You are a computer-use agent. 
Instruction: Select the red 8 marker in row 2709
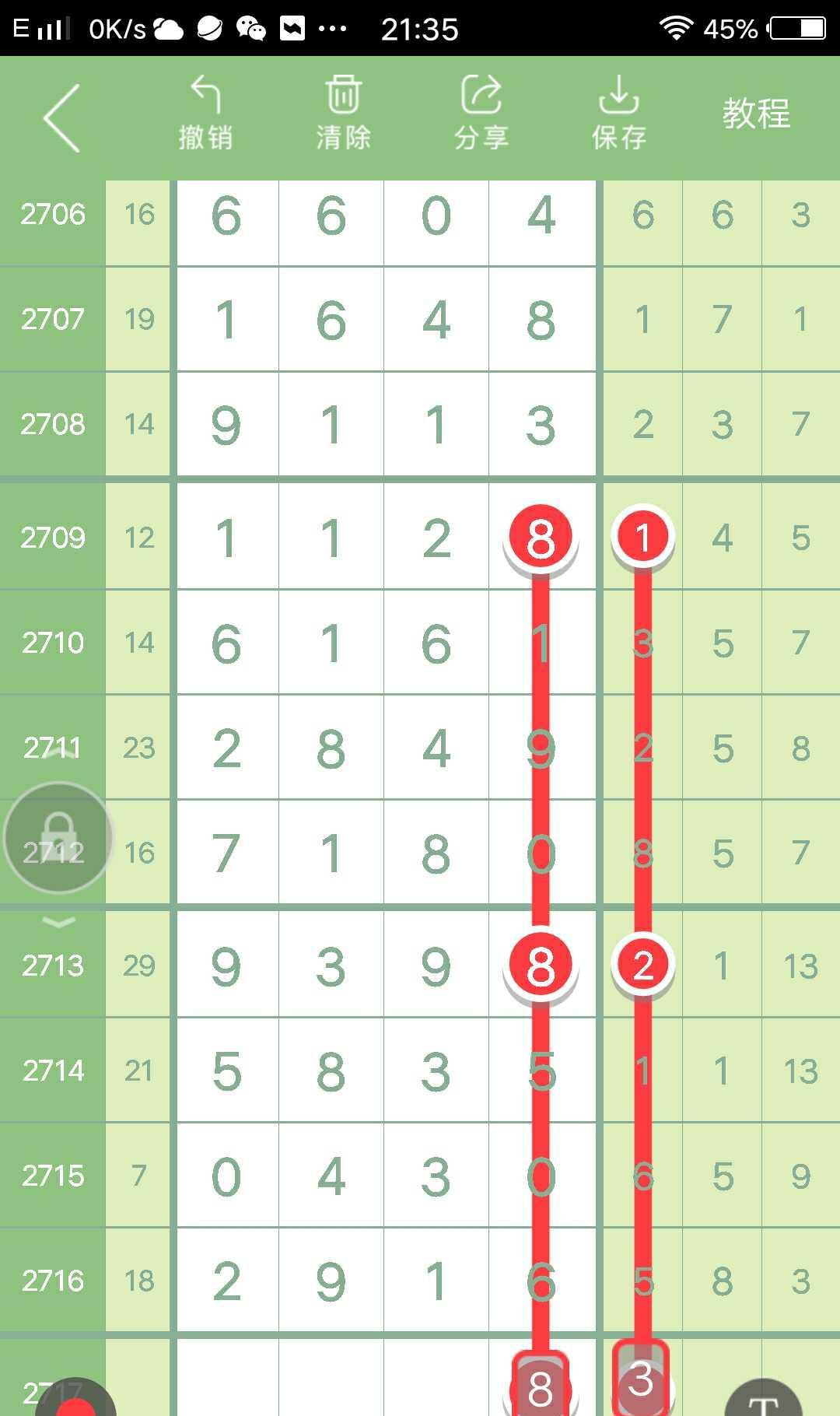[541, 537]
